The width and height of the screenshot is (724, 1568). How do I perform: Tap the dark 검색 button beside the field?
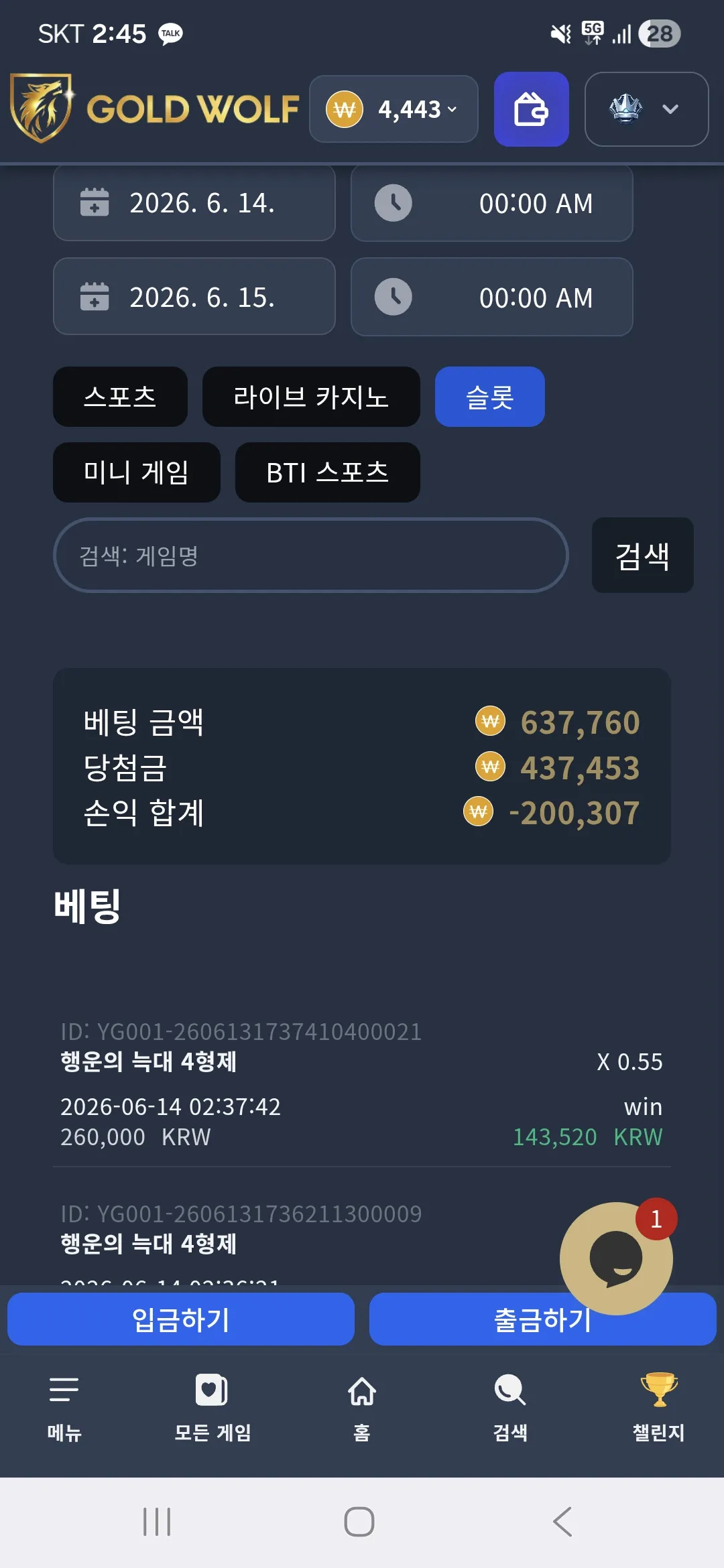coord(643,555)
